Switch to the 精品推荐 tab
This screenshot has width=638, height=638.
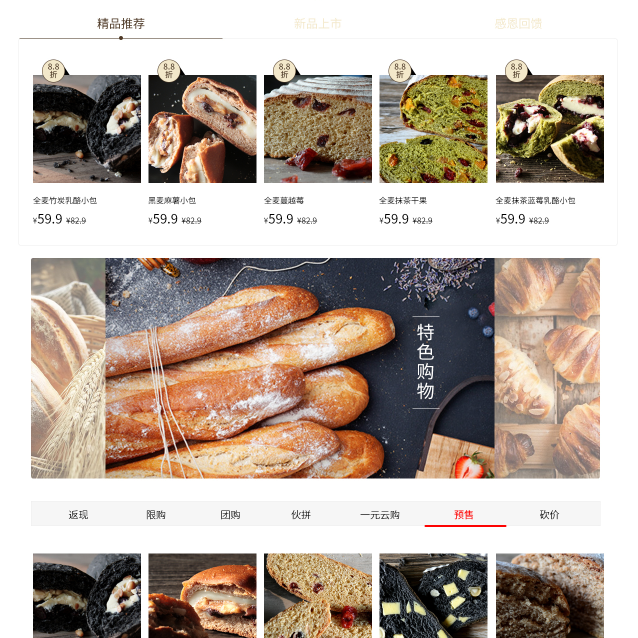(x=121, y=23)
